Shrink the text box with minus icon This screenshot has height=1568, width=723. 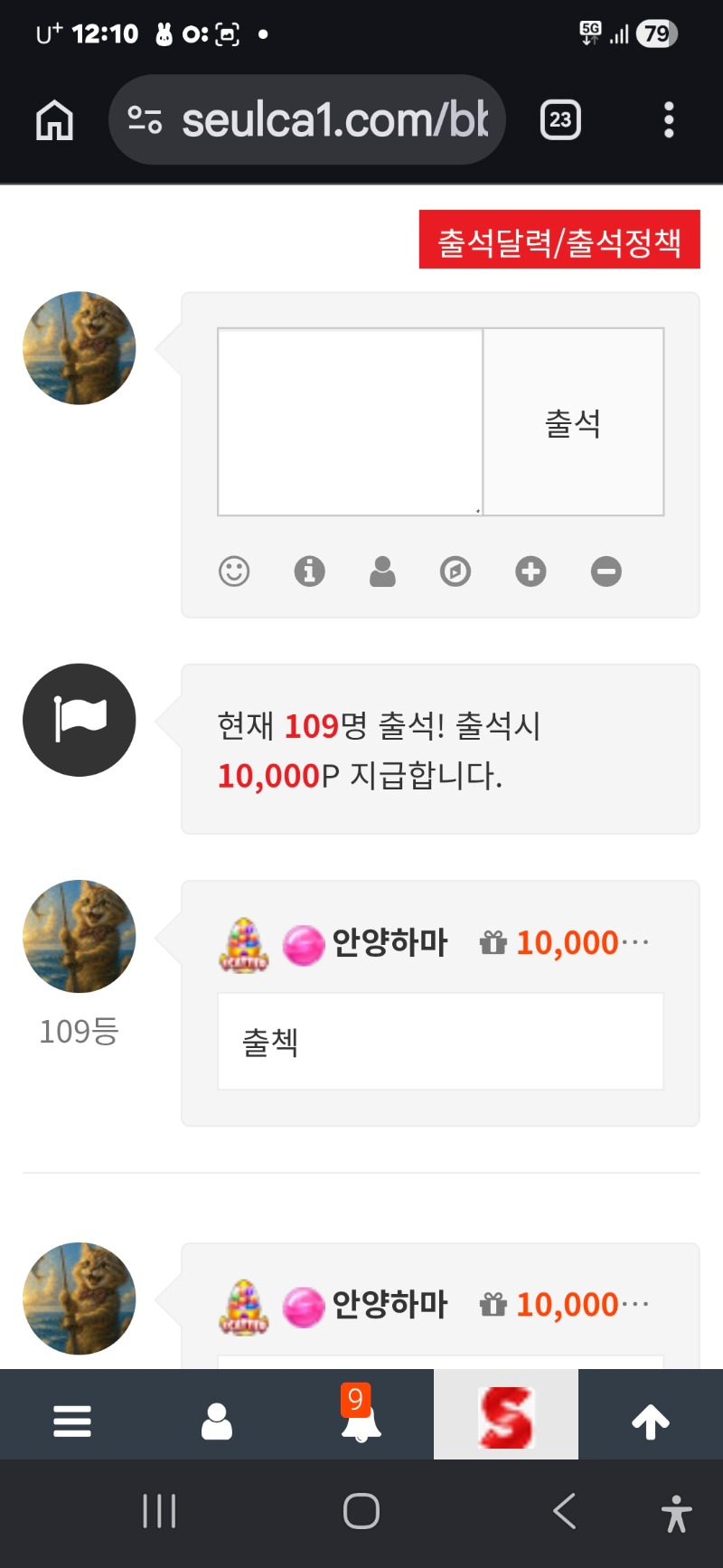(x=606, y=571)
